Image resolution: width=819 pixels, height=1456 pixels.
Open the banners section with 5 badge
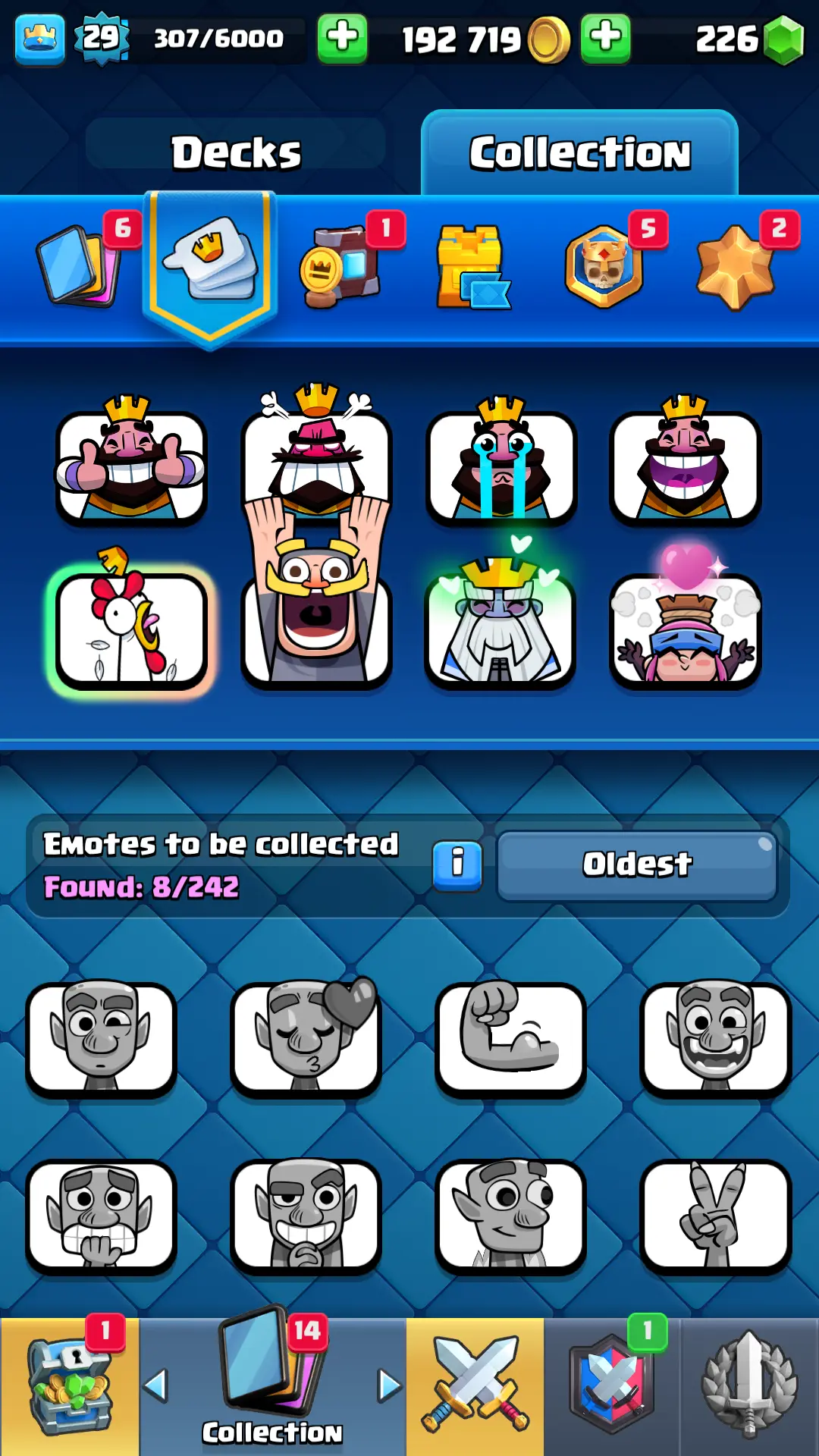point(604,266)
